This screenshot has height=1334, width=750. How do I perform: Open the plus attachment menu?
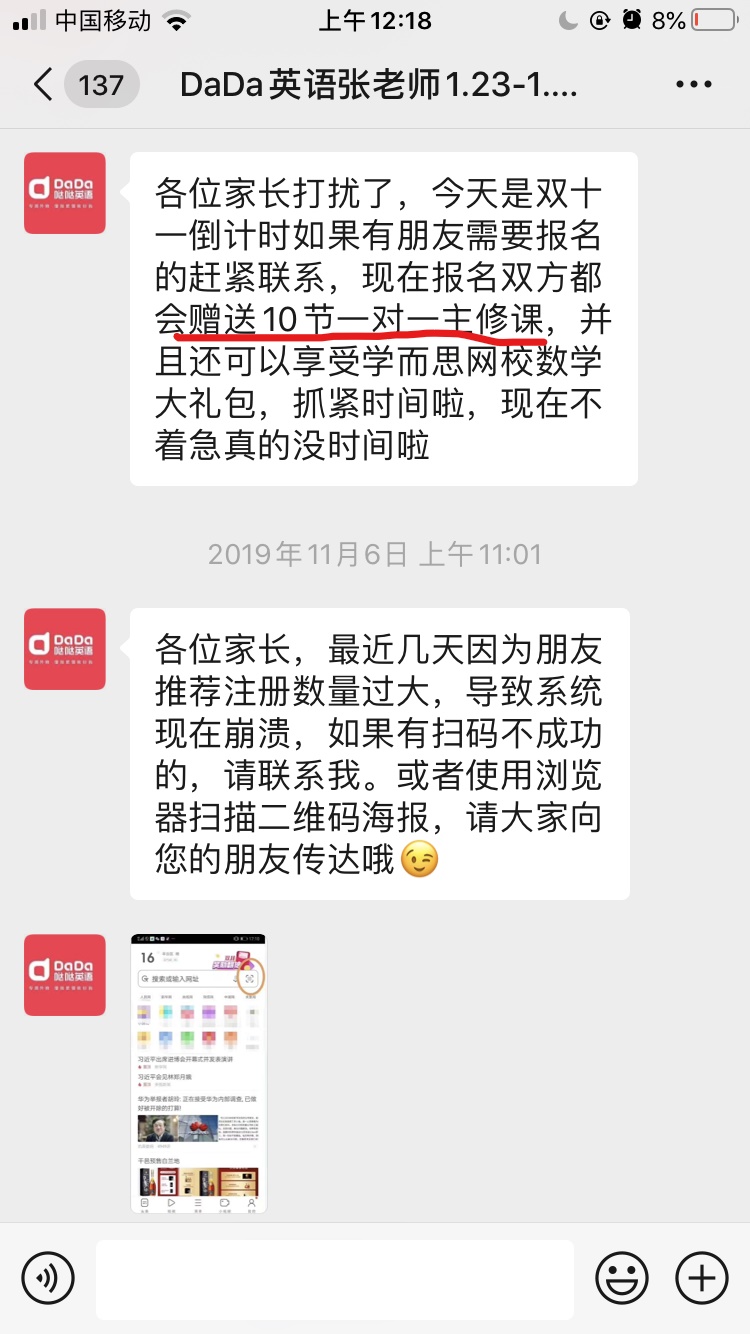(702, 1278)
